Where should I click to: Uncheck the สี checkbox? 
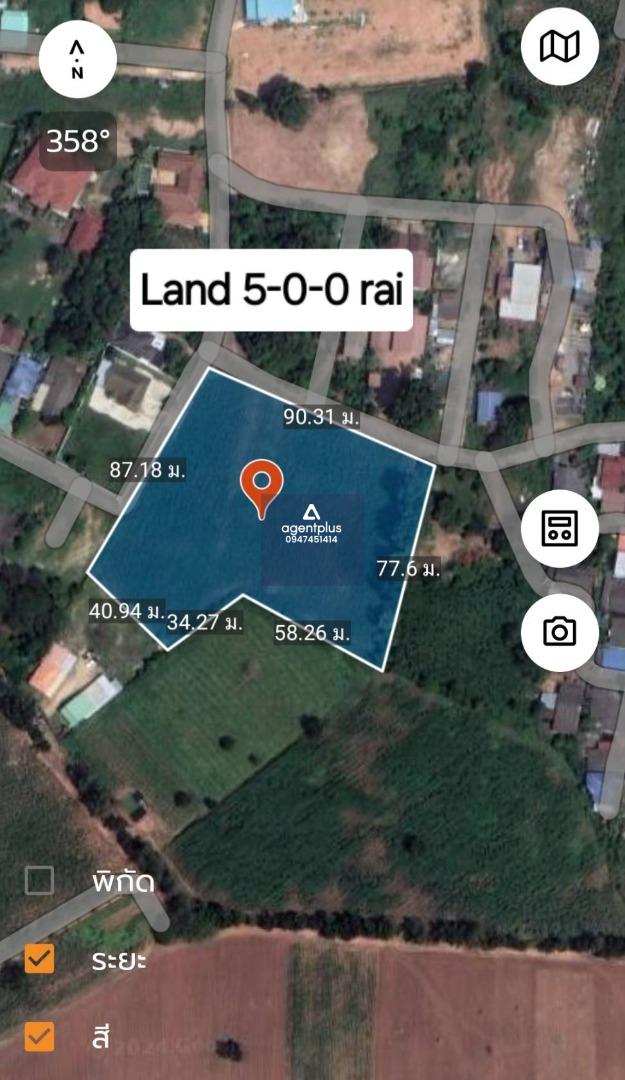(39, 1036)
